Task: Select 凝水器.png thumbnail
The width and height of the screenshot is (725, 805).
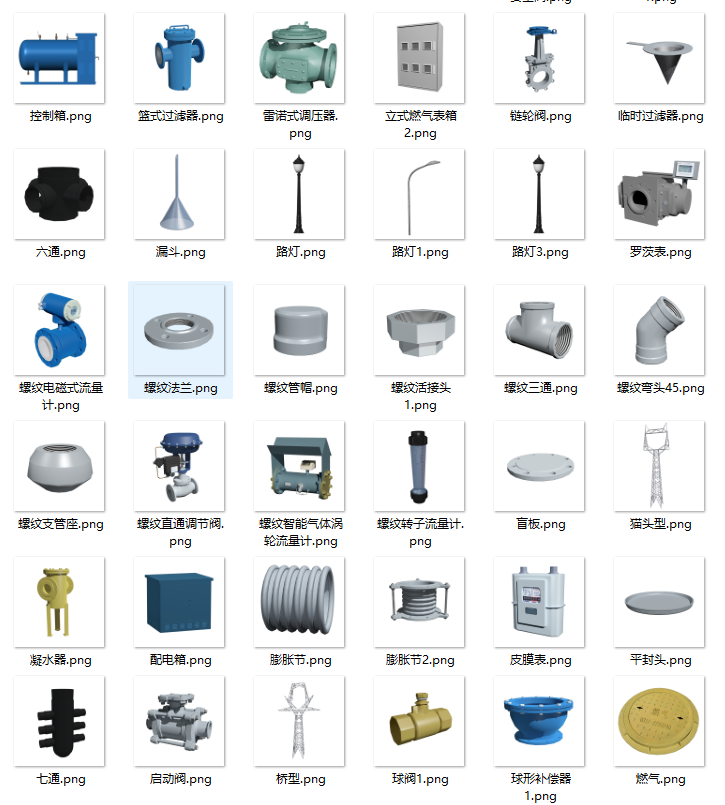Action: click(x=59, y=602)
